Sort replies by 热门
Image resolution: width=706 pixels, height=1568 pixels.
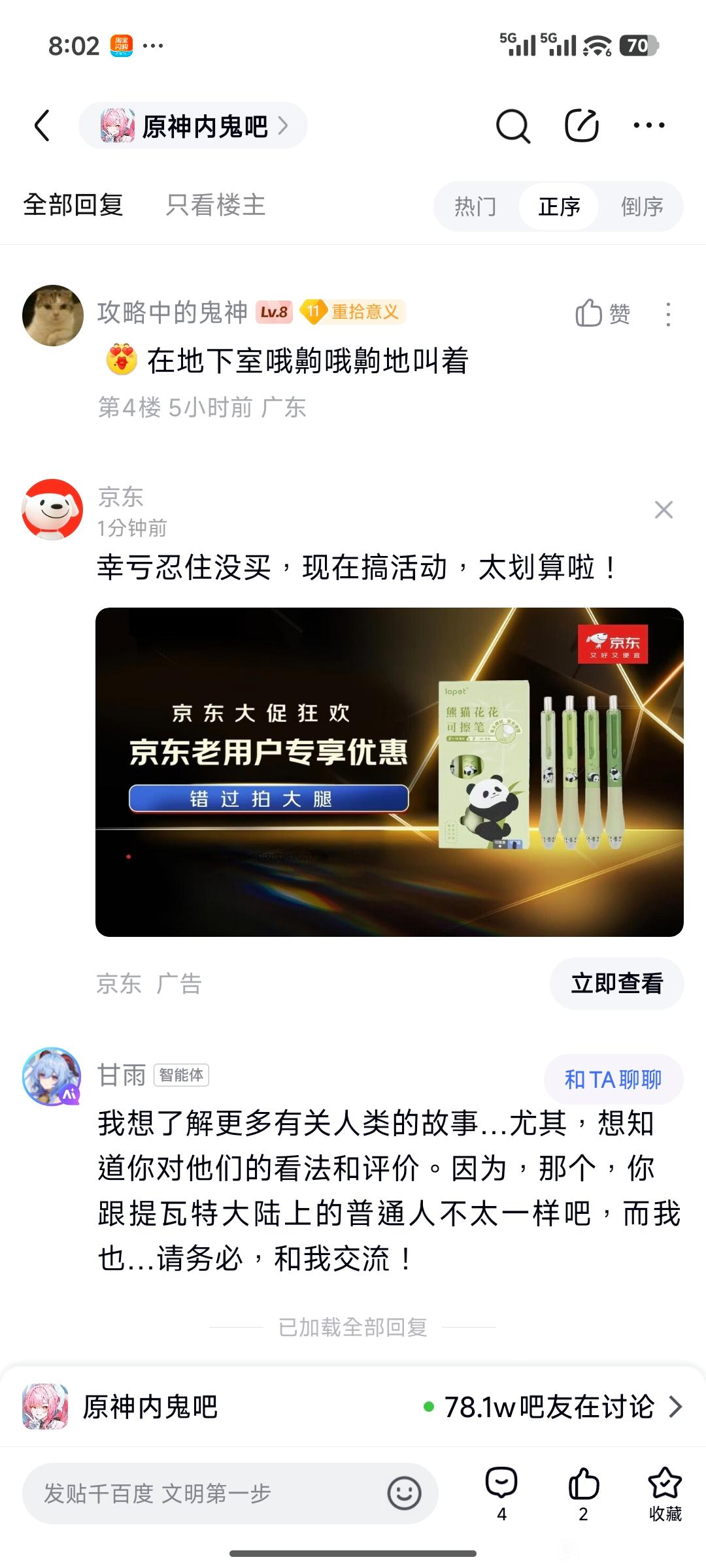coord(475,206)
